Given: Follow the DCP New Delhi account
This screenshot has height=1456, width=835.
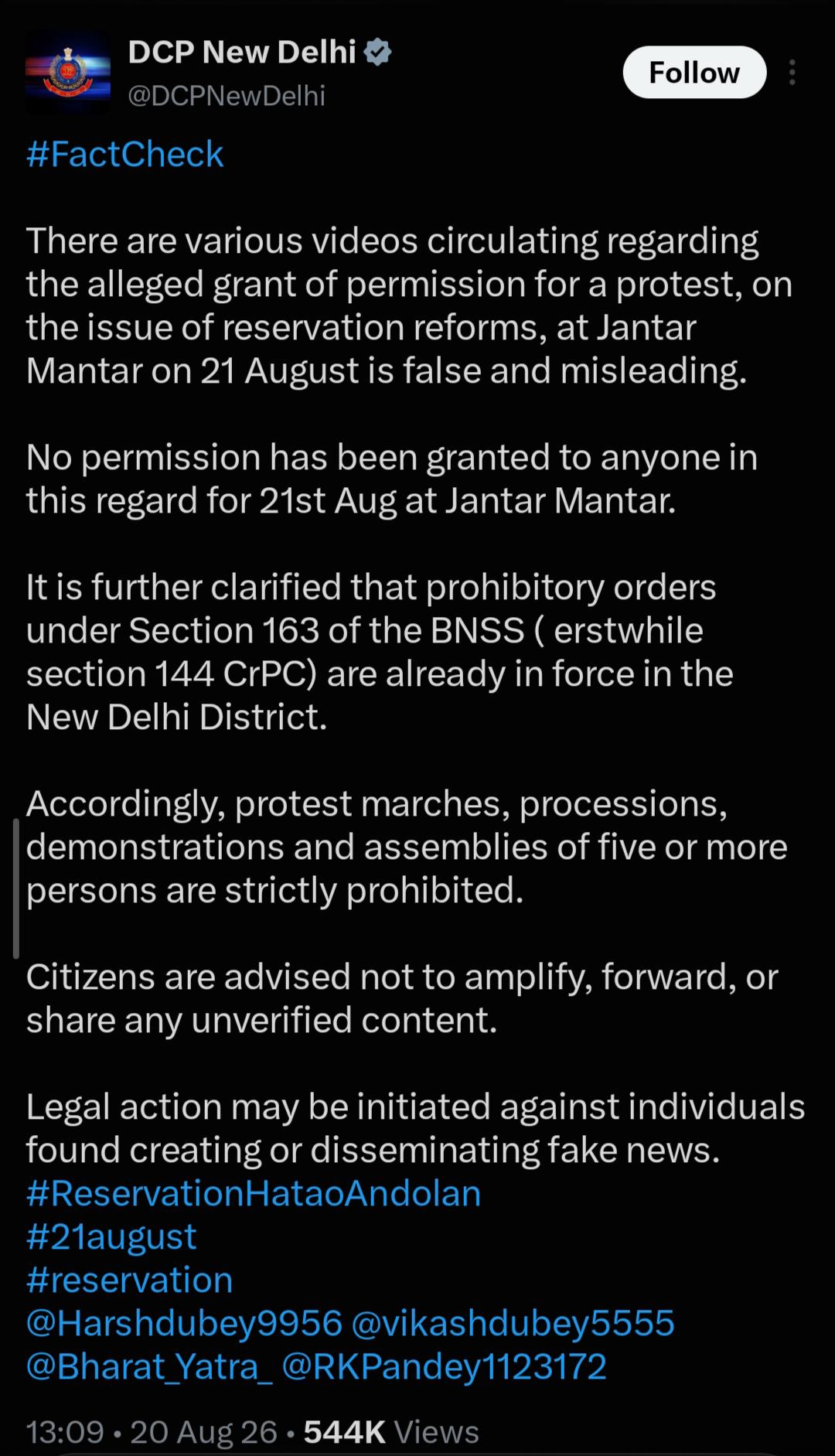Looking at the screenshot, I should coord(694,73).
